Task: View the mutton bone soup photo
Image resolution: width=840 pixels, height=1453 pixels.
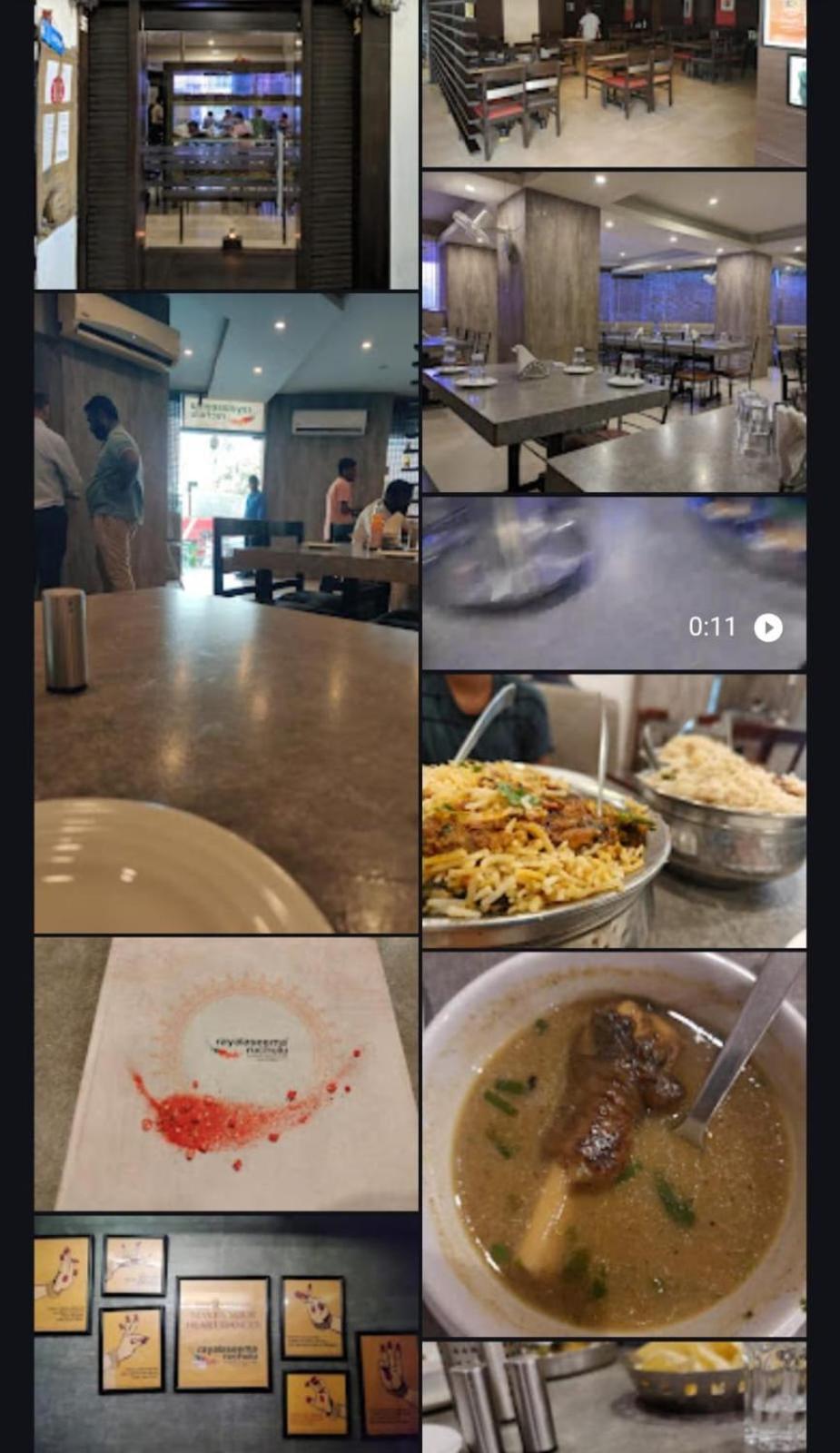Action: pos(613,1144)
